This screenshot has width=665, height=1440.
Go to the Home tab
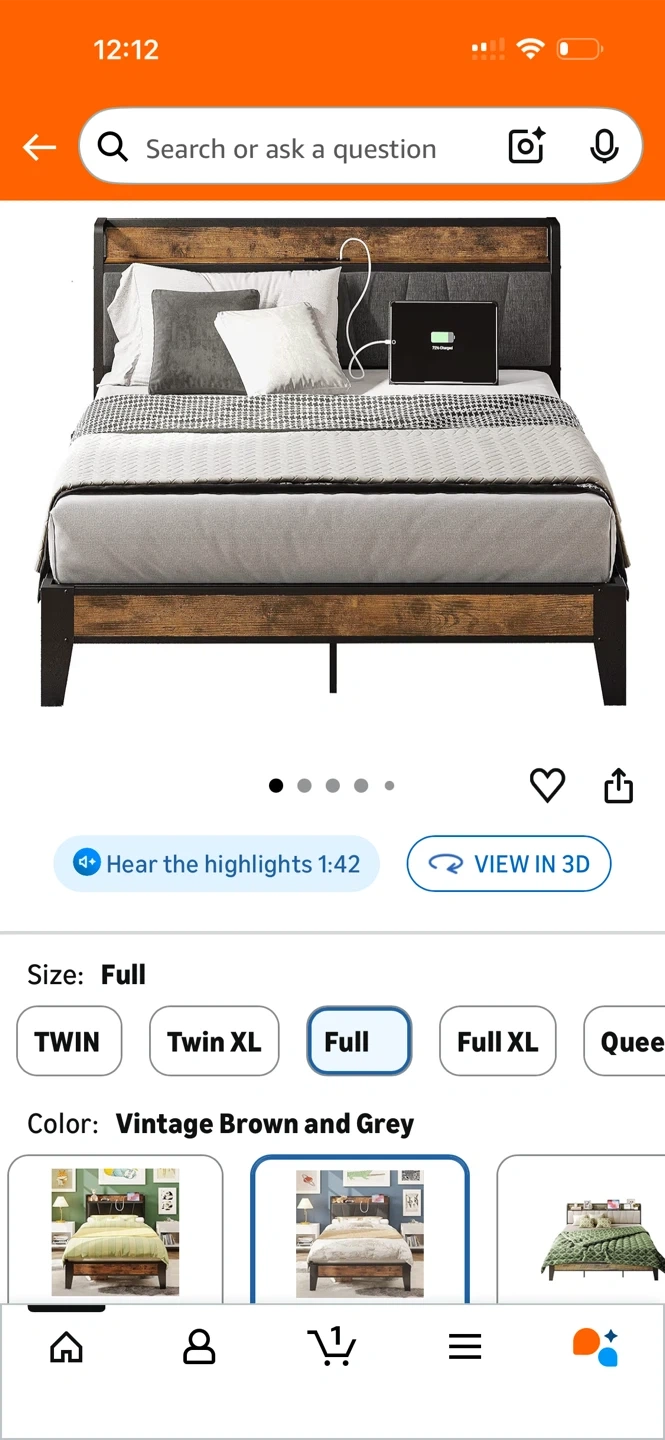click(66, 1347)
